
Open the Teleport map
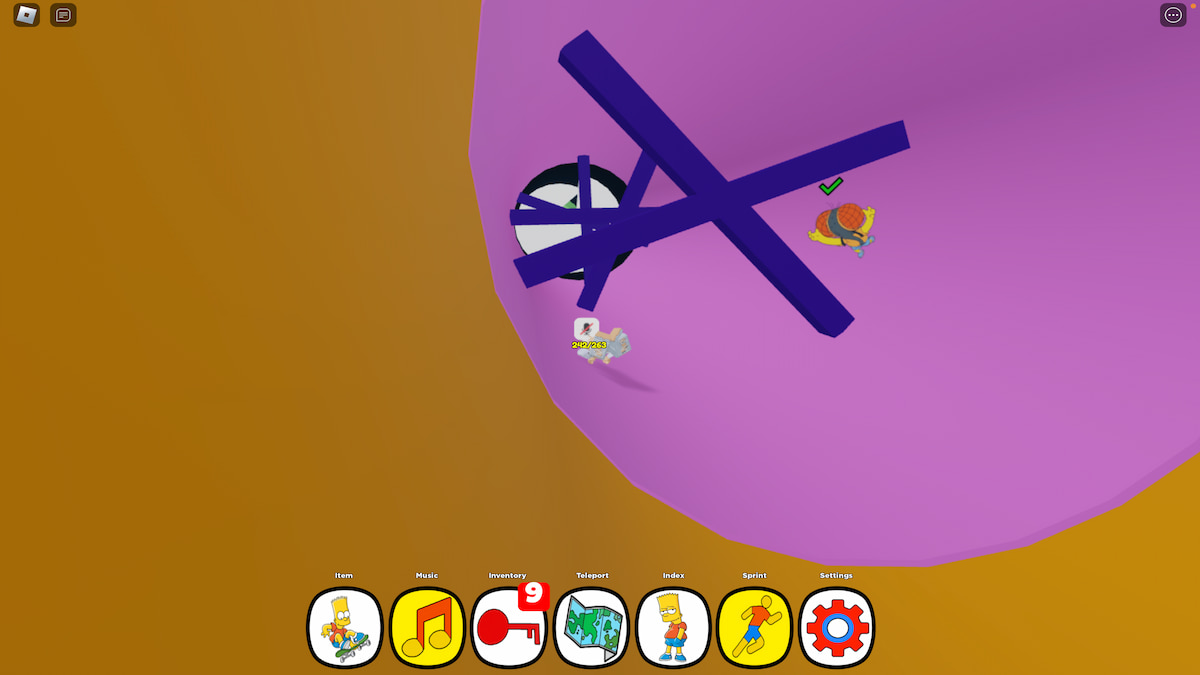[591, 628]
